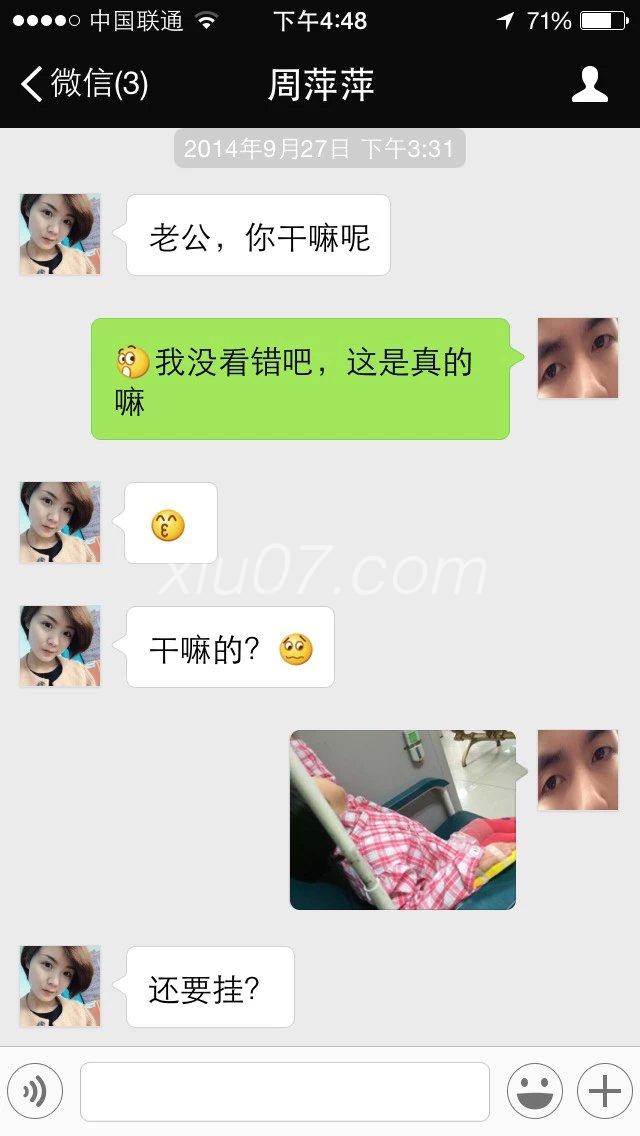Open the sent plaid photo

pyautogui.click(x=403, y=819)
